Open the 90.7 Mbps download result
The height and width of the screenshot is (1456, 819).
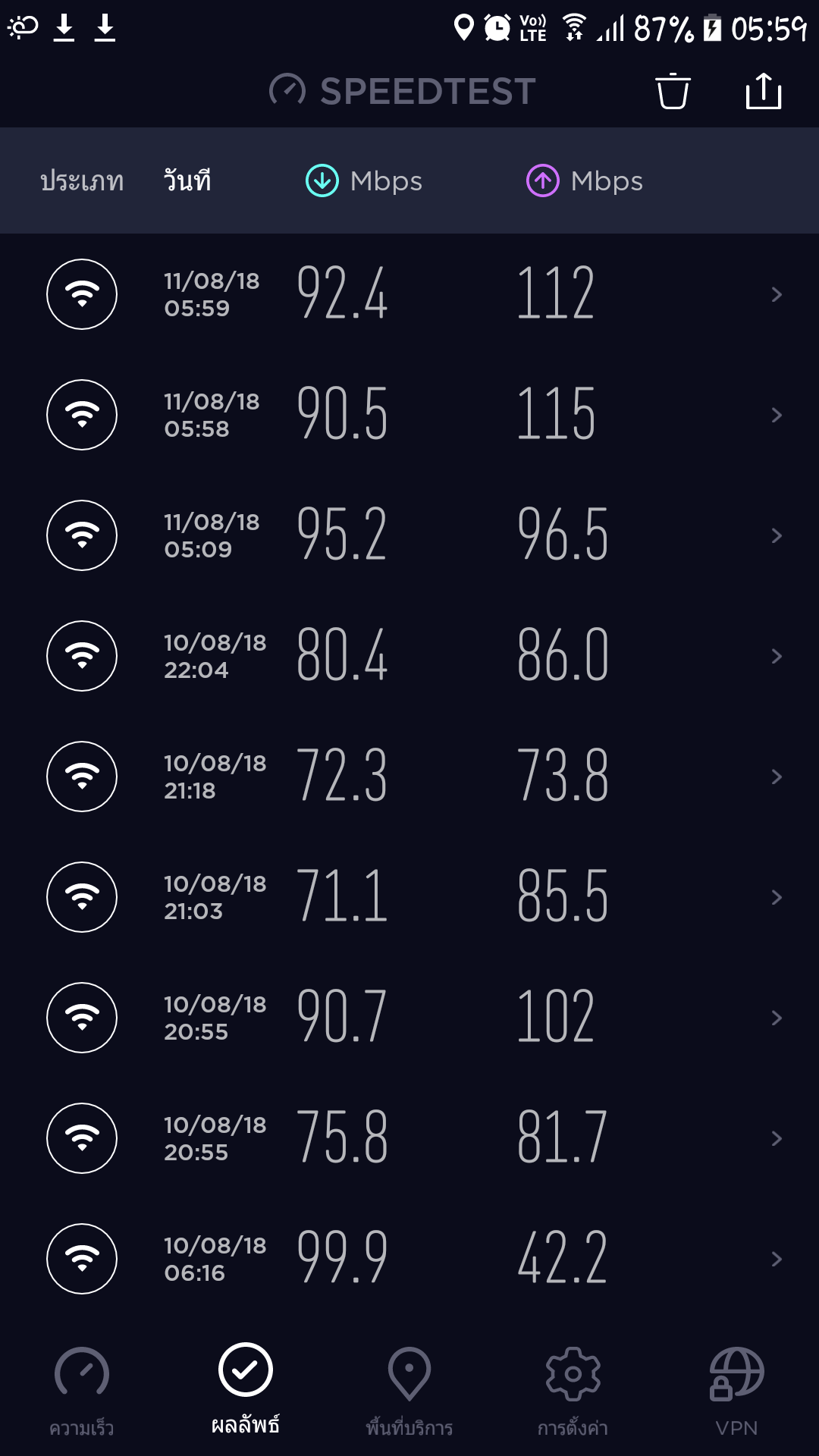click(x=409, y=1018)
